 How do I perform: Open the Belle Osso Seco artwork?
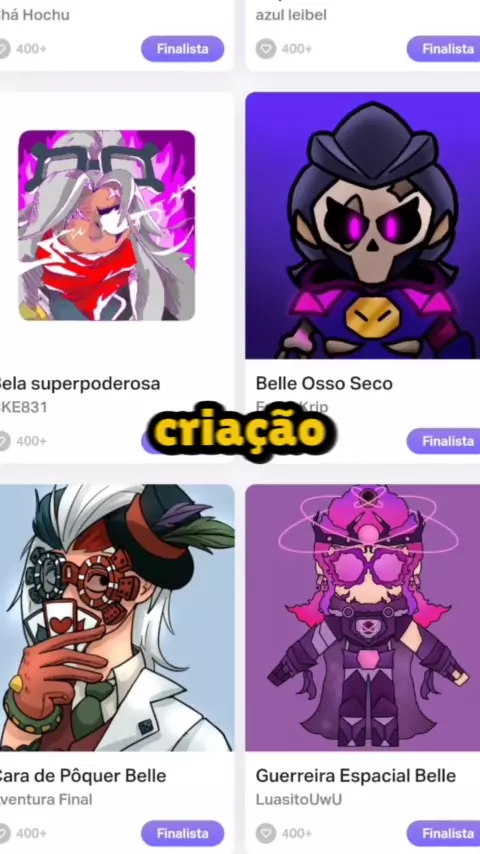[x=362, y=225]
